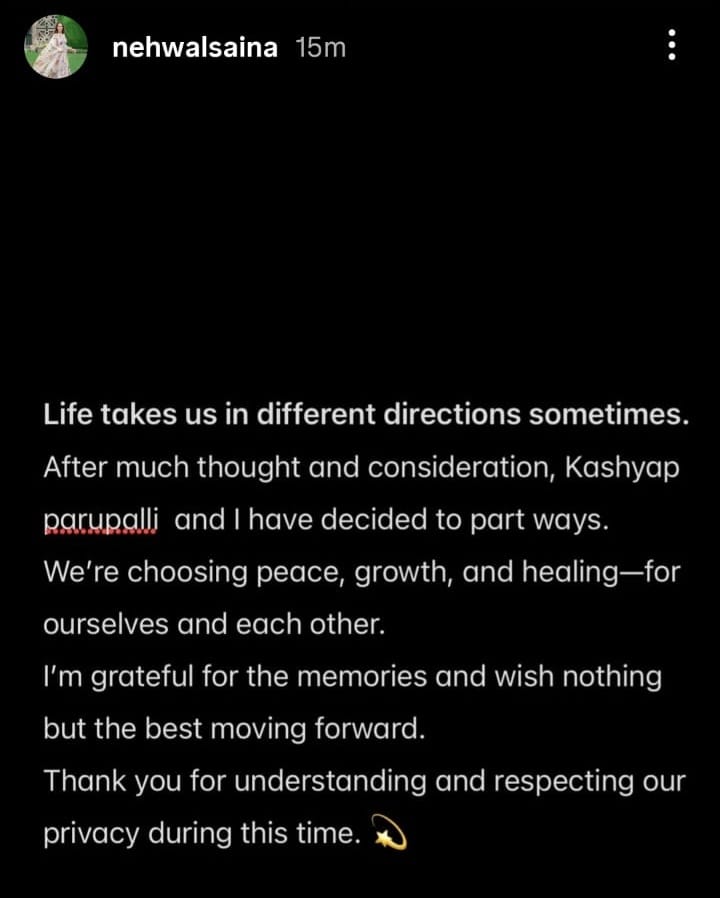Open nehwalsaina's profile picture
This screenshot has width=720, height=898.
(56, 47)
